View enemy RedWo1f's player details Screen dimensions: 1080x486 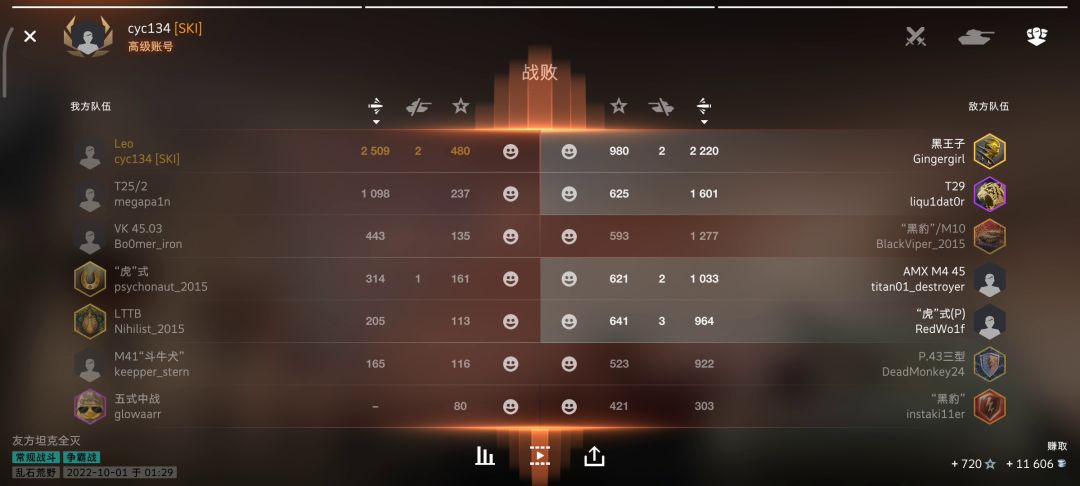pyautogui.click(x=775, y=321)
